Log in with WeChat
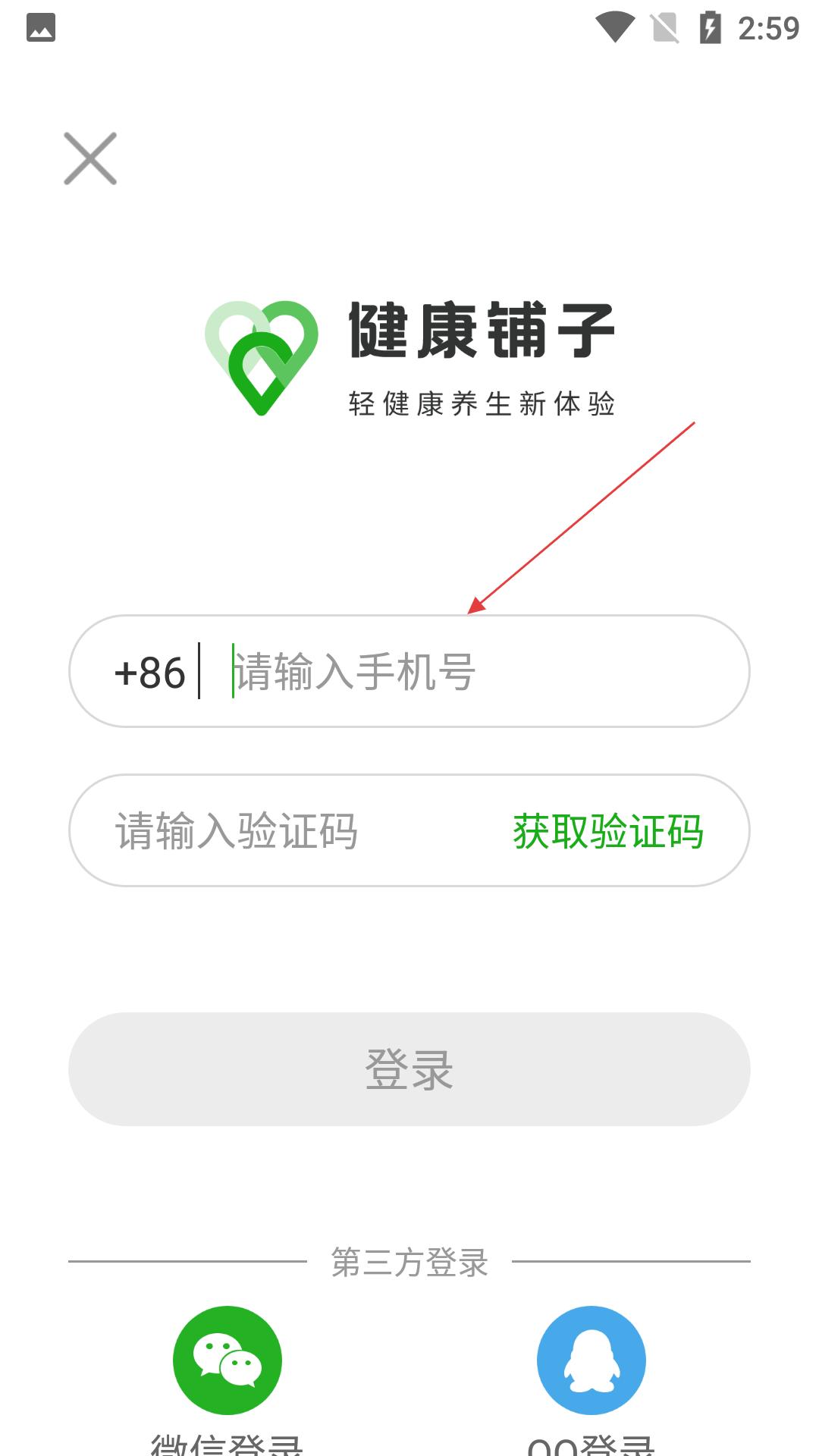Screen dimensions: 819x1456 click(x=227, y=1360)
